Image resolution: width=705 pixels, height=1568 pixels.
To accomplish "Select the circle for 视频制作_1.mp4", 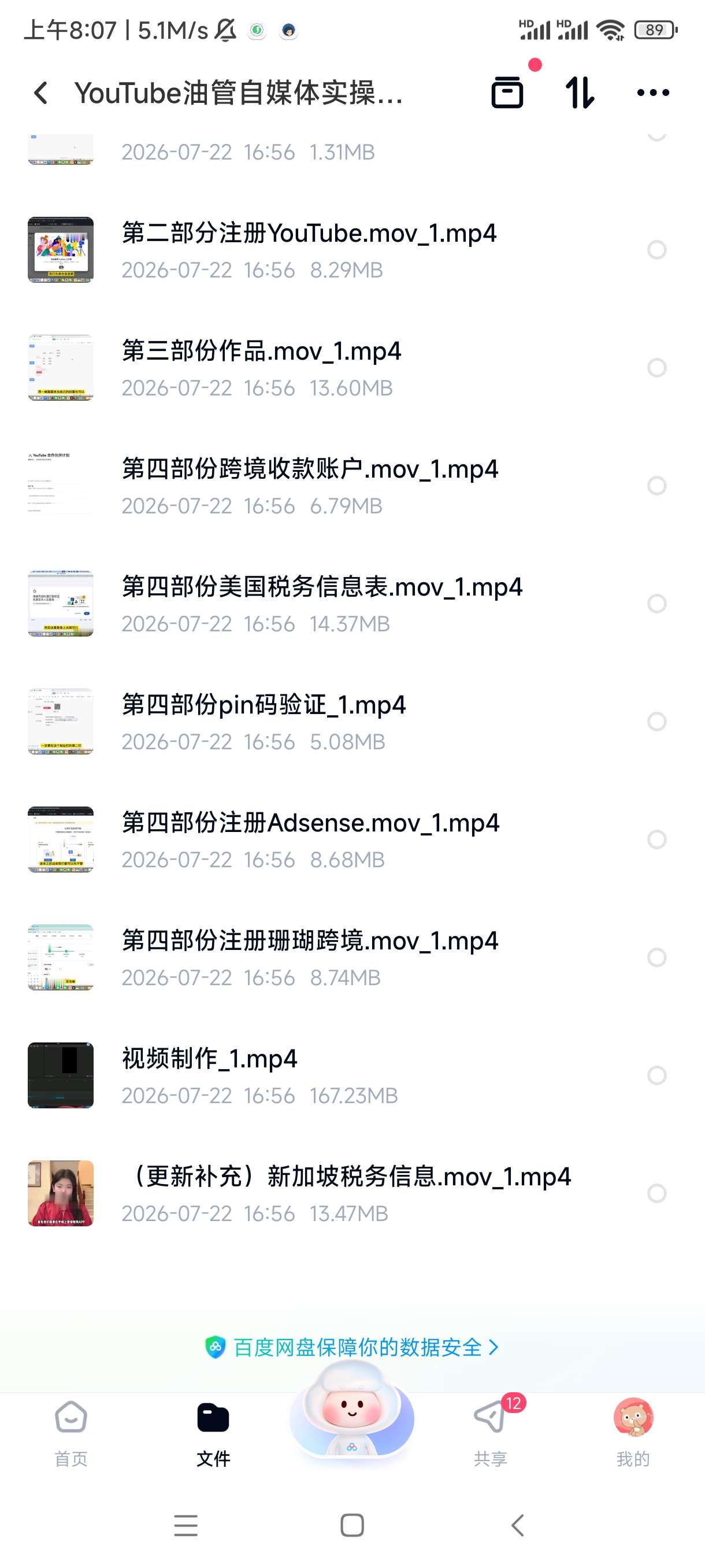I will [x=656, y=1075].
